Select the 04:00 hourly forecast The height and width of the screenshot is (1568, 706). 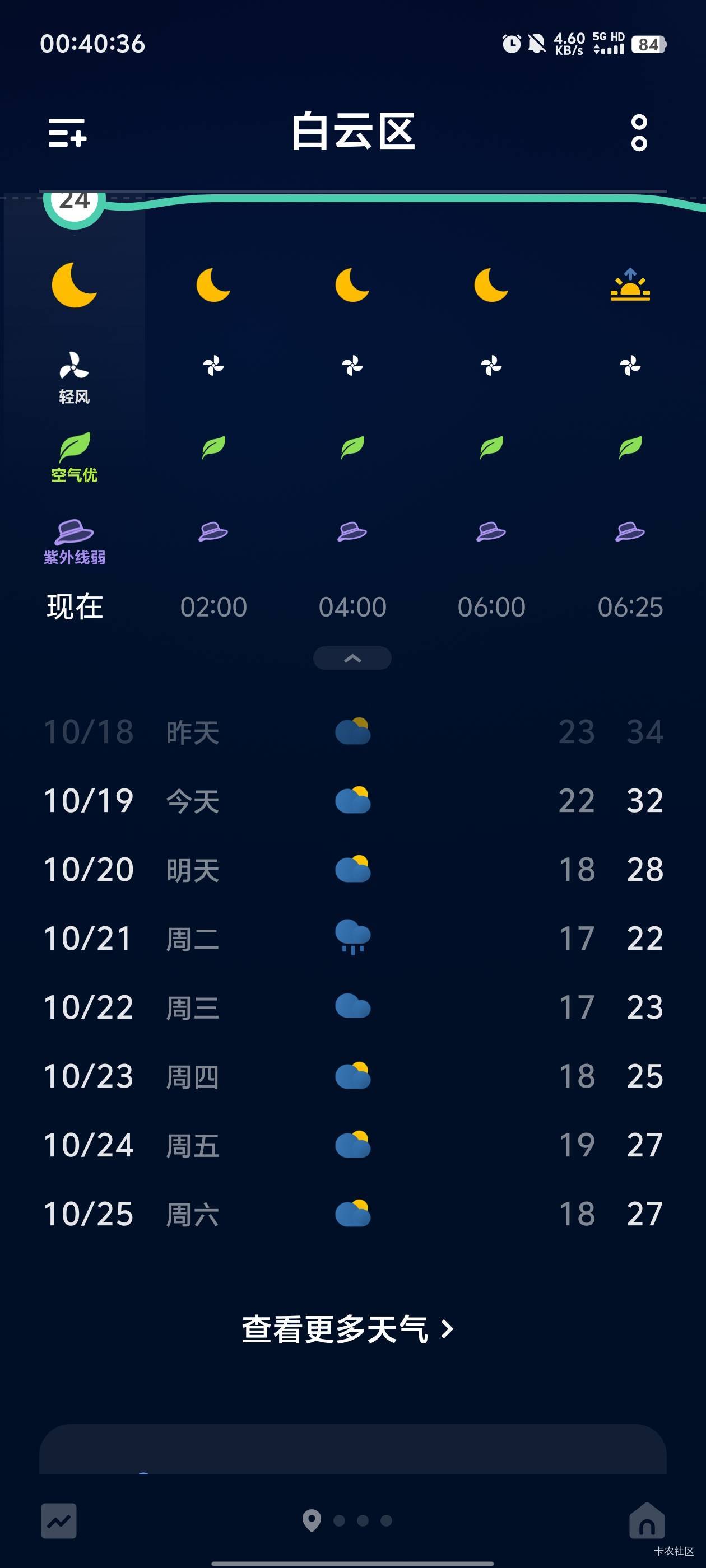point(352,607)
